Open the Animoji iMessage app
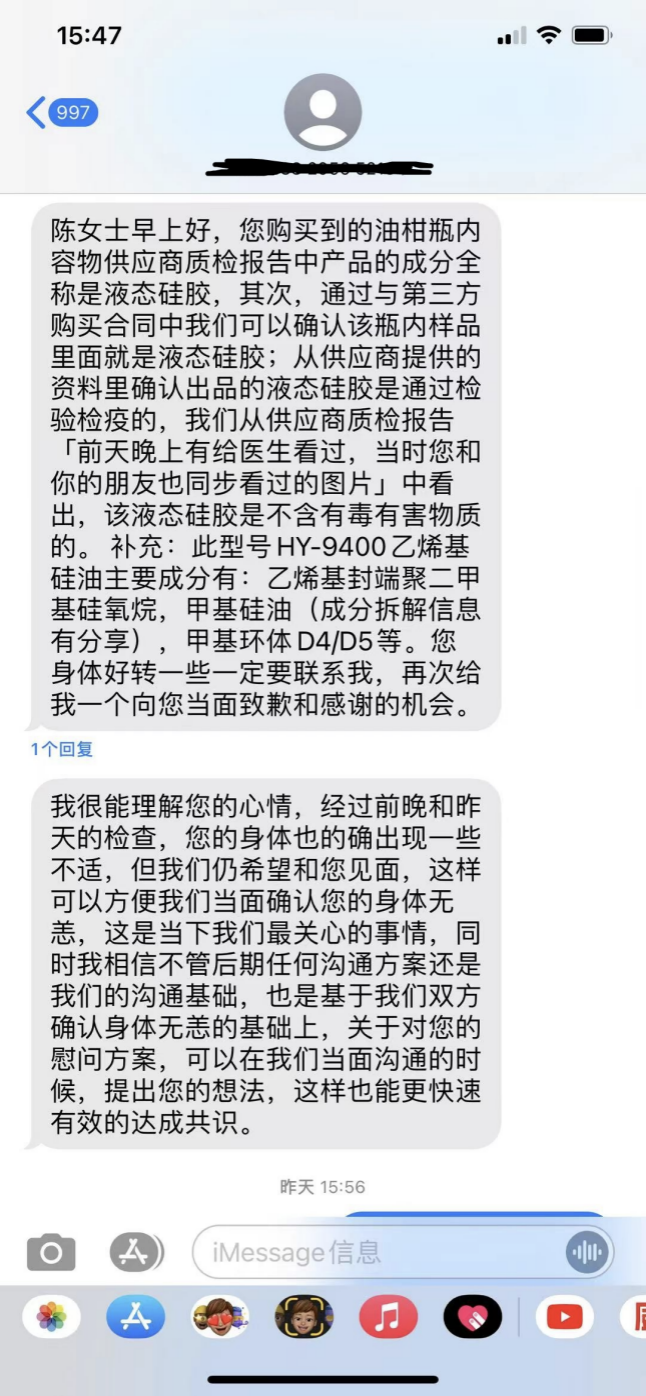646x1396 pixels. pyautogui.click(x=304, y=1317)
